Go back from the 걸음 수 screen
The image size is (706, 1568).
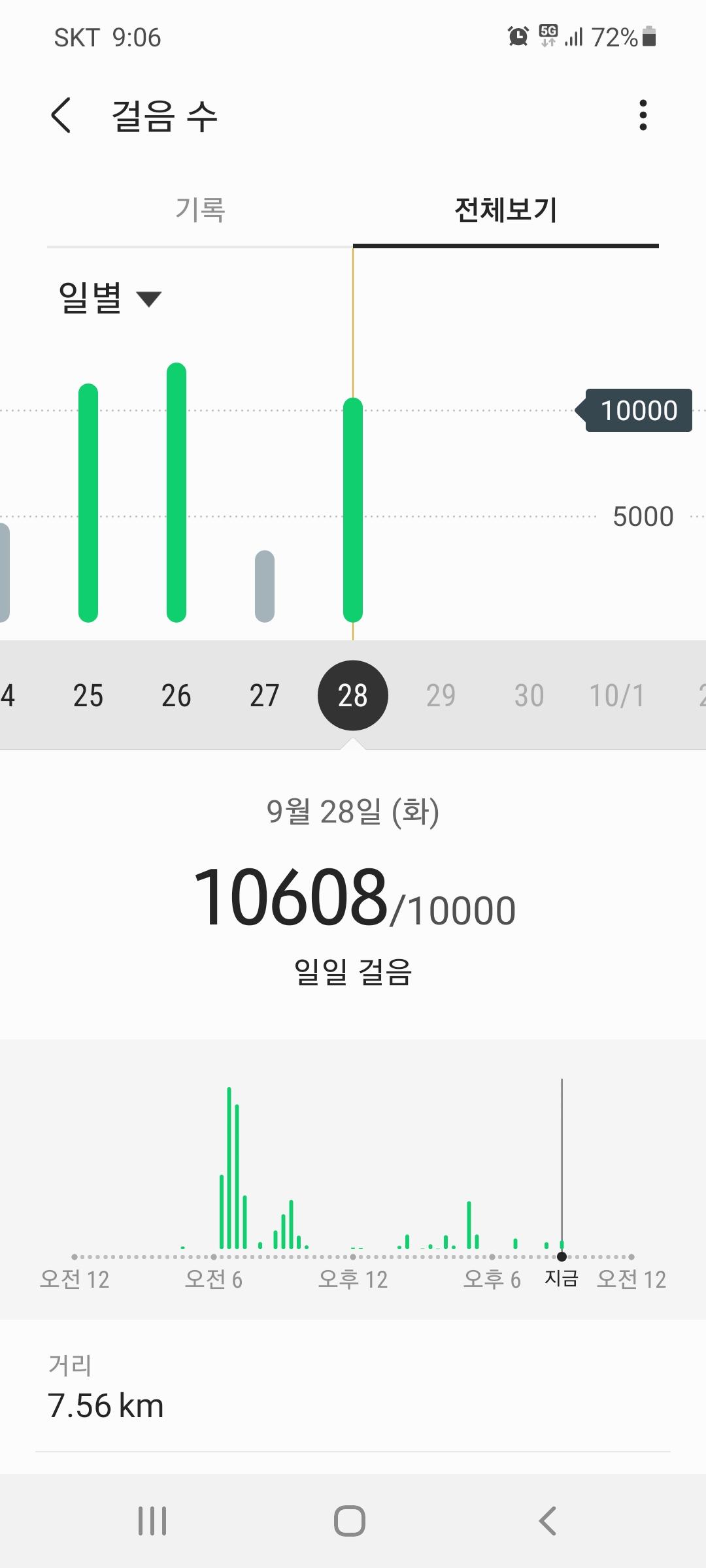tap(61, 116)
